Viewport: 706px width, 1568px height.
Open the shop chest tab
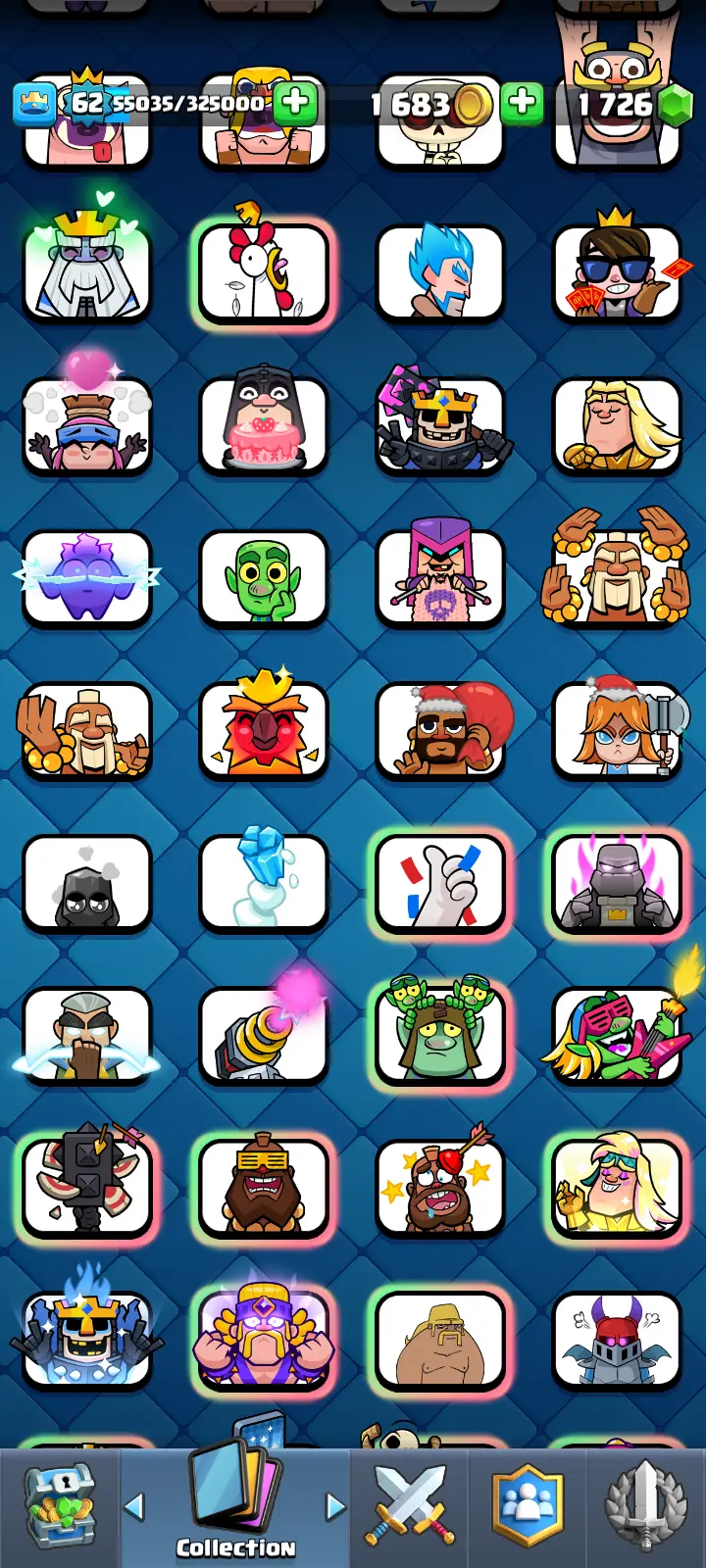[x=60, y=1507]
